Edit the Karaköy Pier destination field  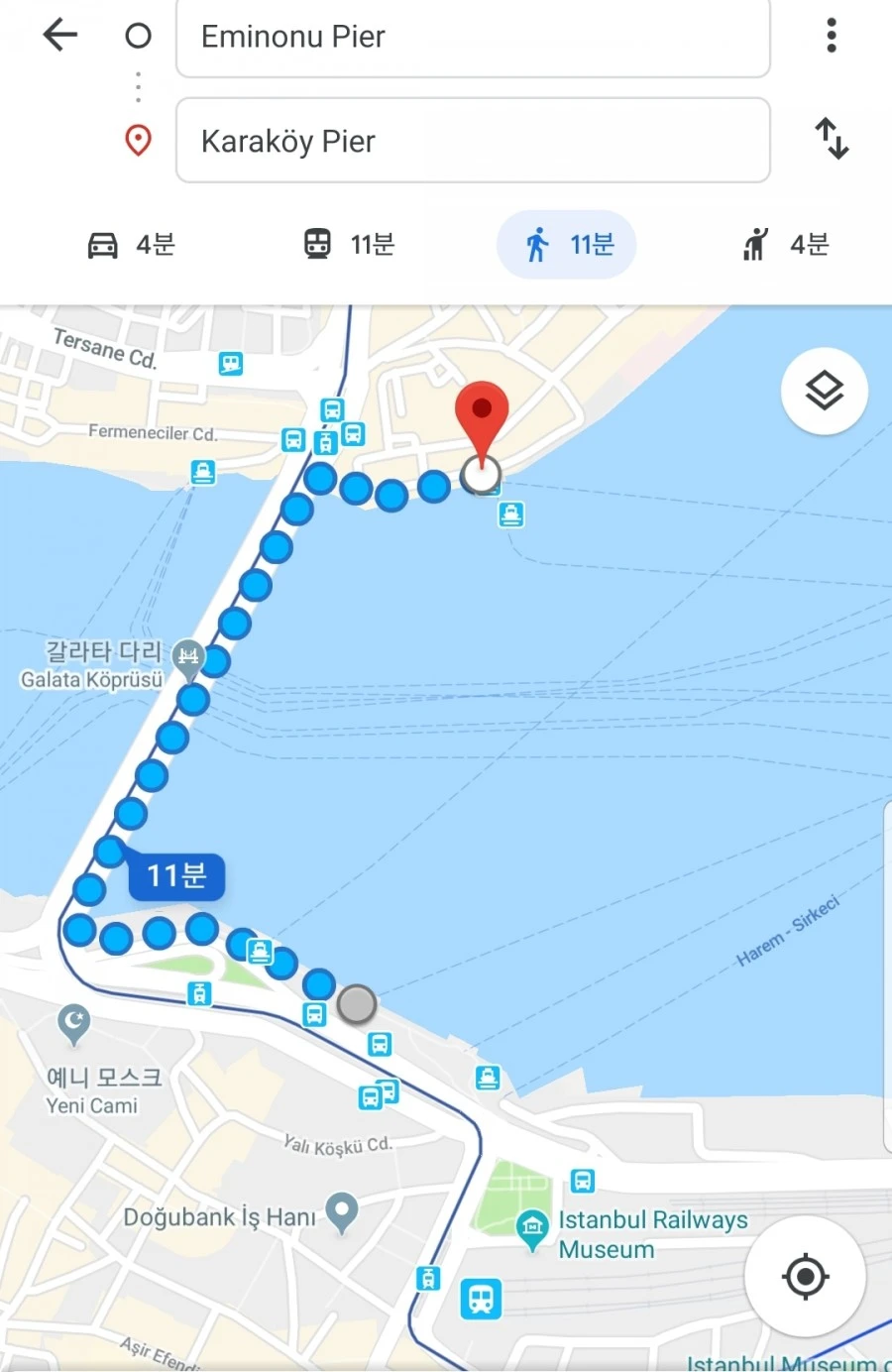tap(473, 141)
